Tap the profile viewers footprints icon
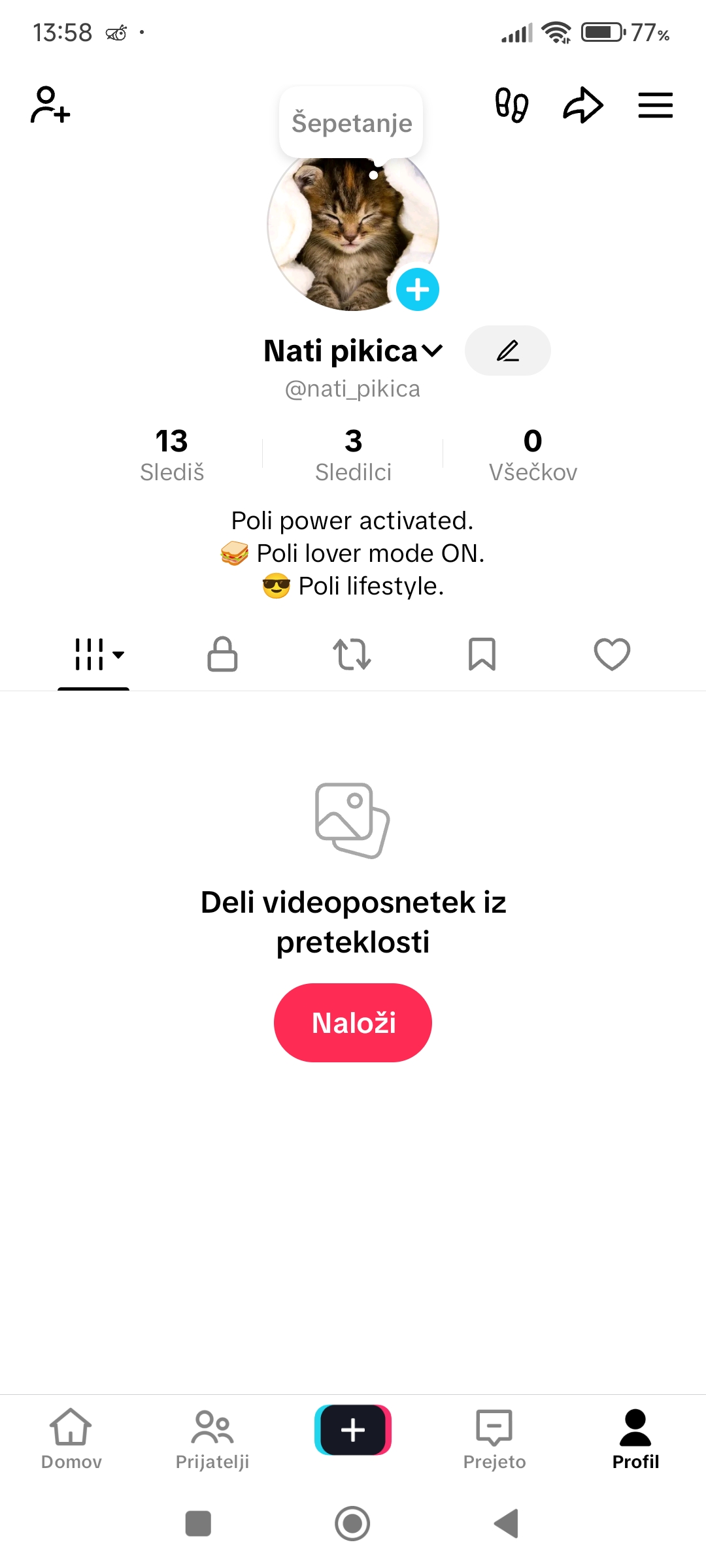This screenshot has height=1568, width=706. coord(513,105)
